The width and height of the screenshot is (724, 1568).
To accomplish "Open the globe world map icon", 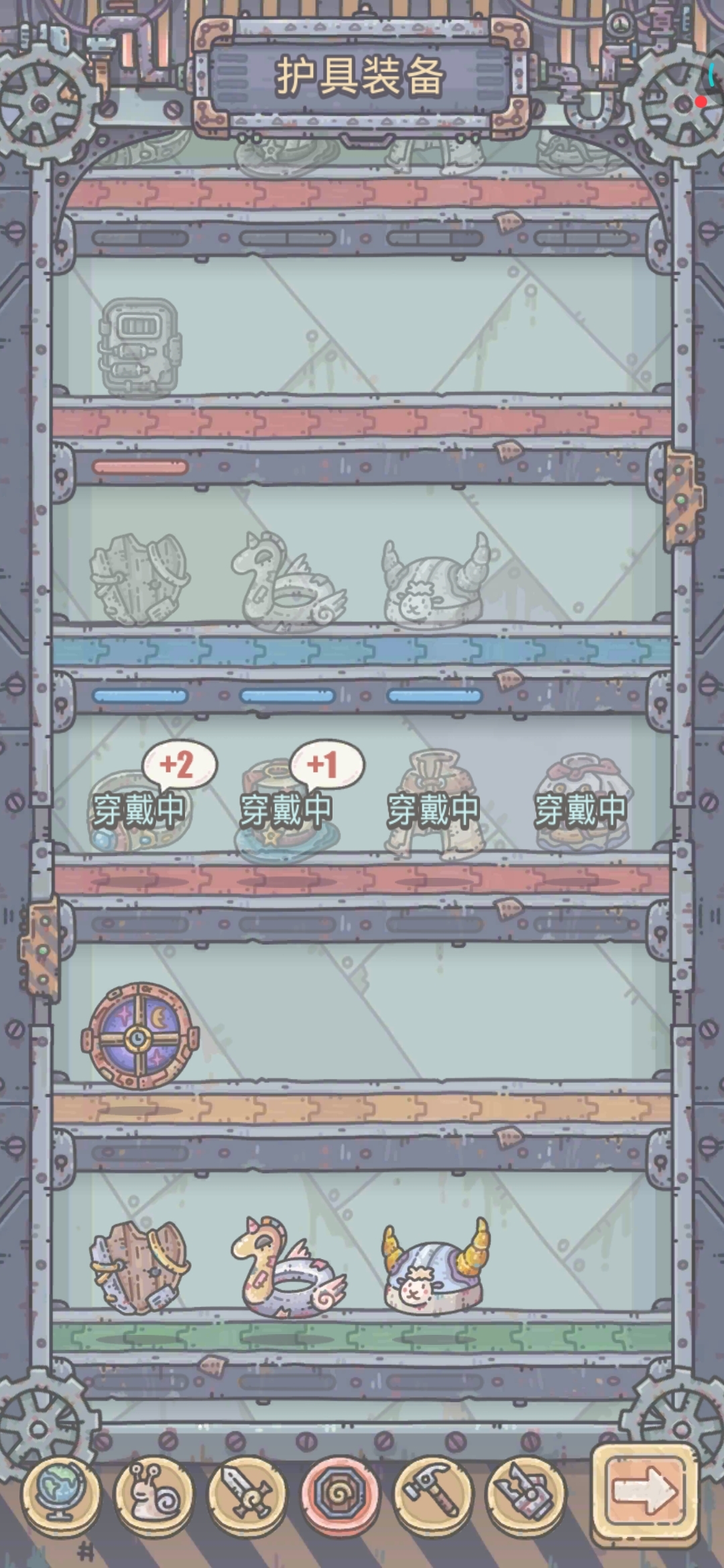I will 61,1492.
